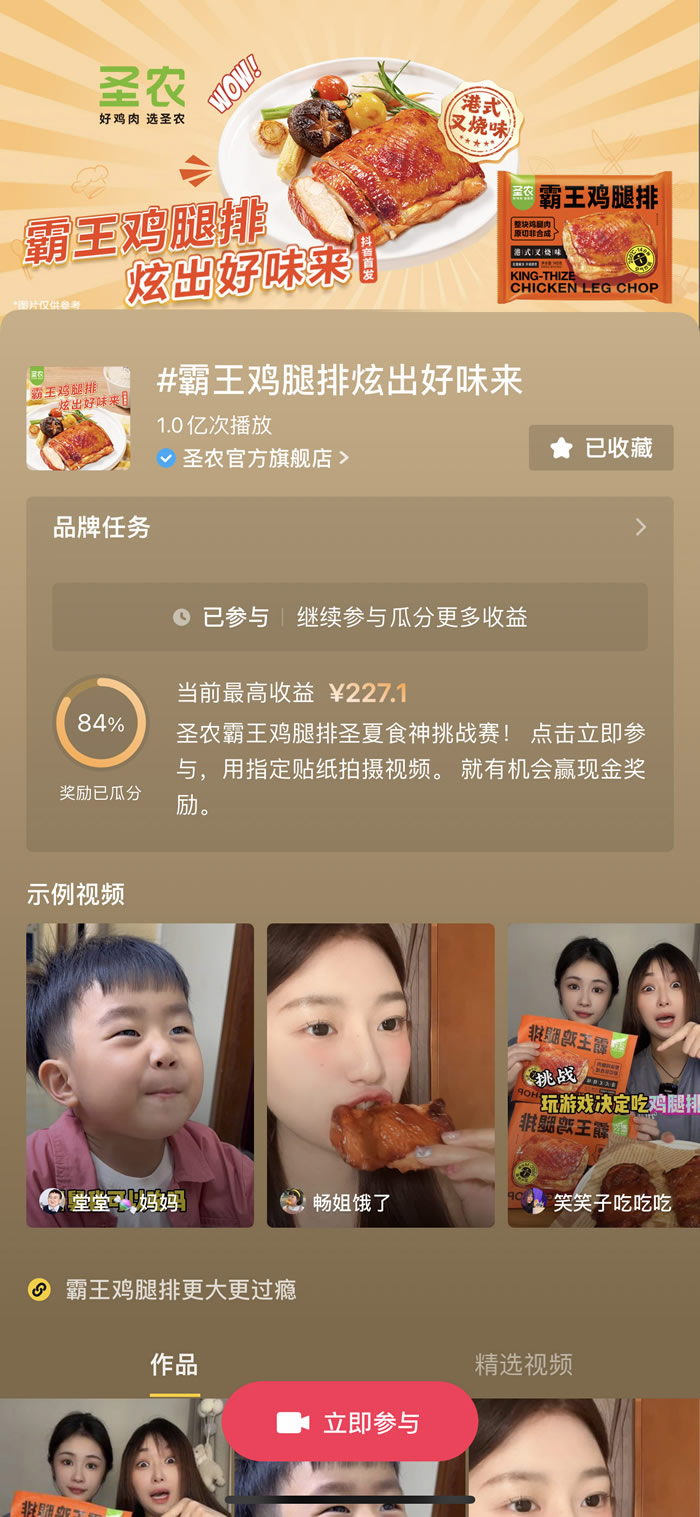700x1517 pixels.
Task: Play example video by 堂堂妈妈
Action: click(140, 1073)
